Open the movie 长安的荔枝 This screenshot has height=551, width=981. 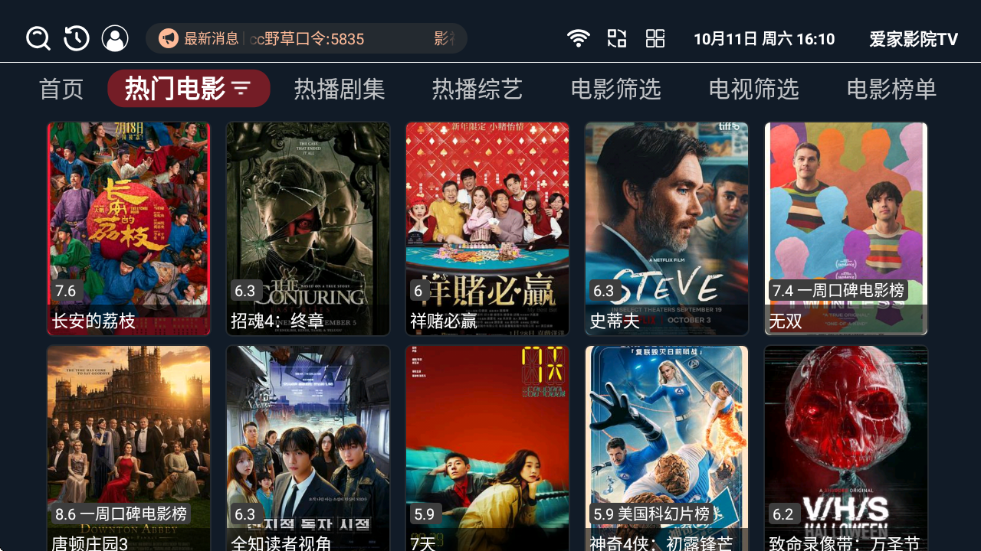point(129,228)
